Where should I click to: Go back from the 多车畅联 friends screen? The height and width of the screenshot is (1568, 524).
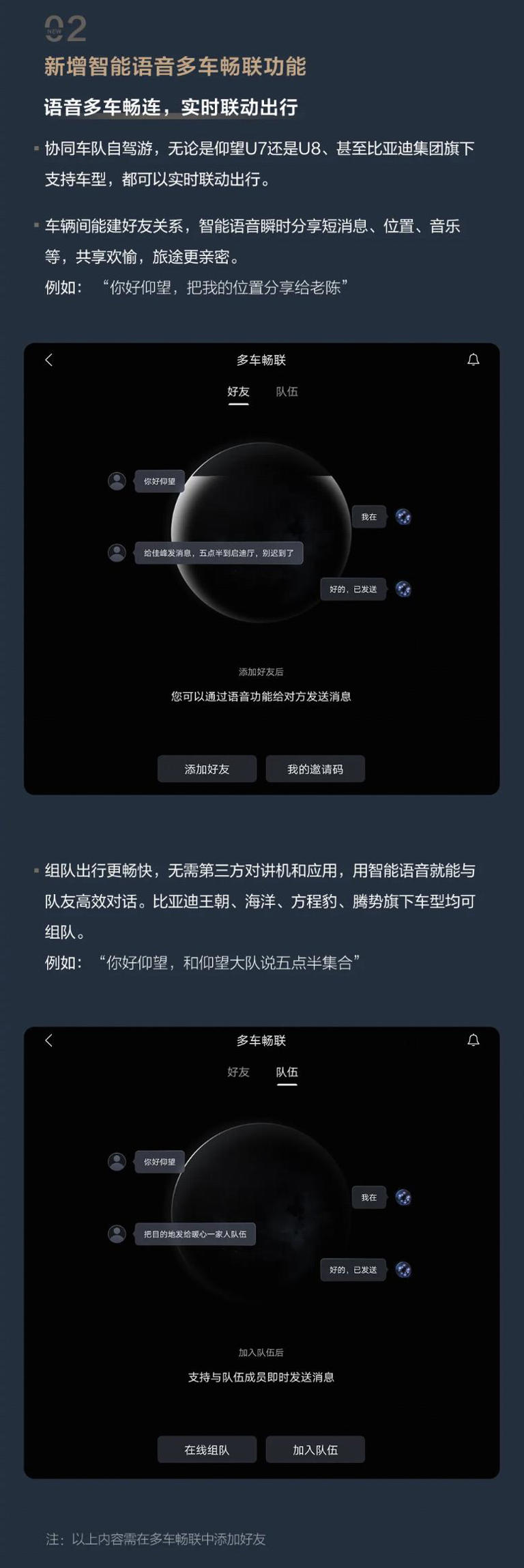click(x=49, y=359)
